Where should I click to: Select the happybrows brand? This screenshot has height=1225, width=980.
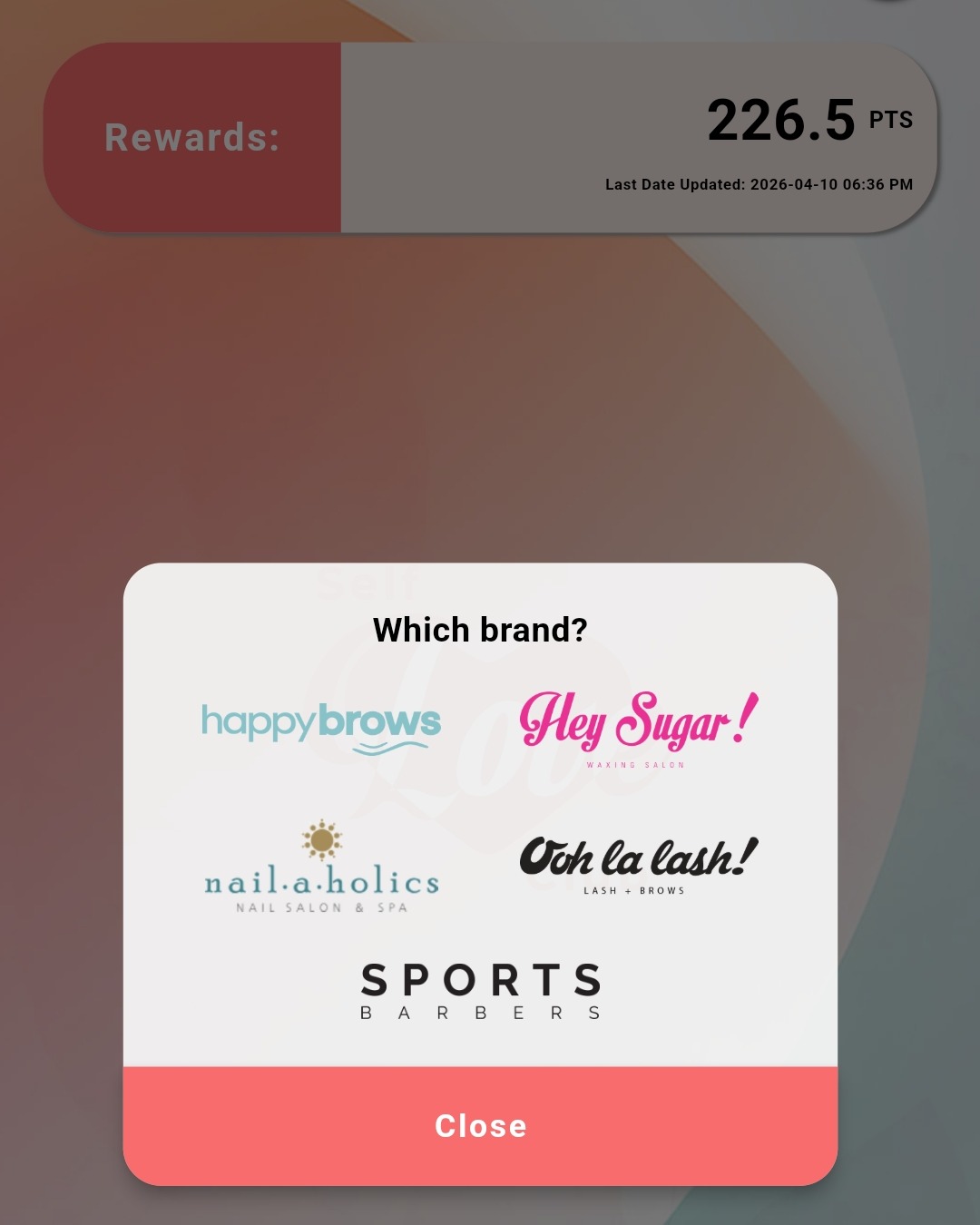pos(321,728)
